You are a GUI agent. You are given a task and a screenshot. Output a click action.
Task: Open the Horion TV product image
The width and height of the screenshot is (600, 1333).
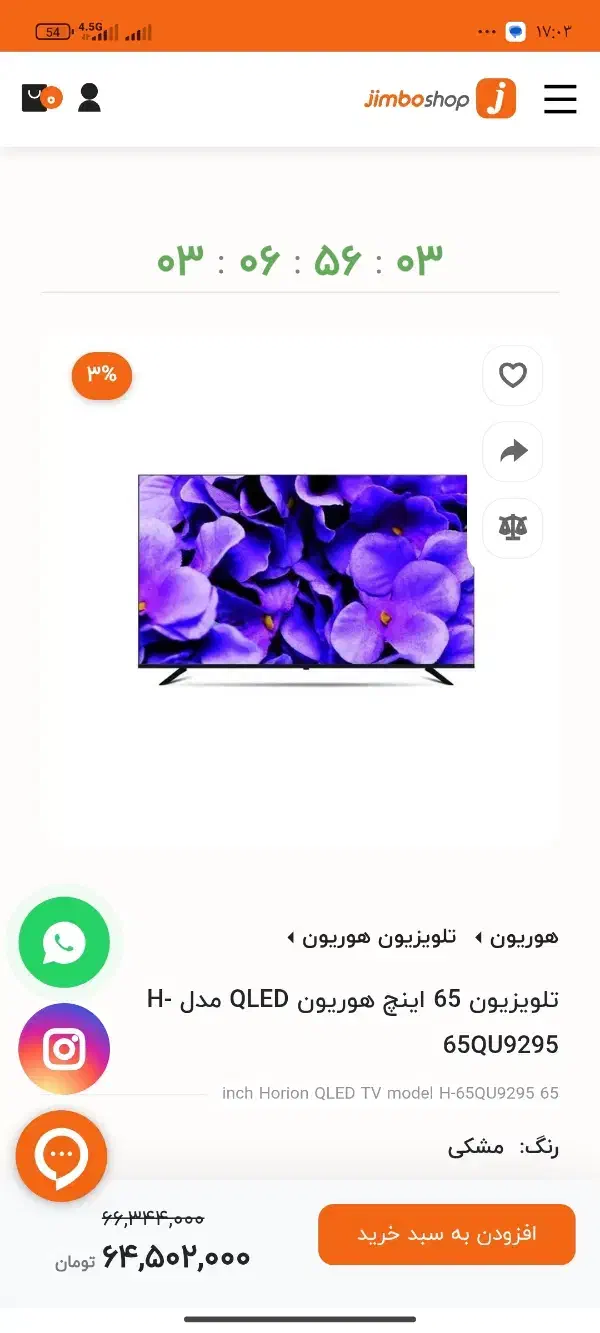pyautogui.click(x=305, y=580)
